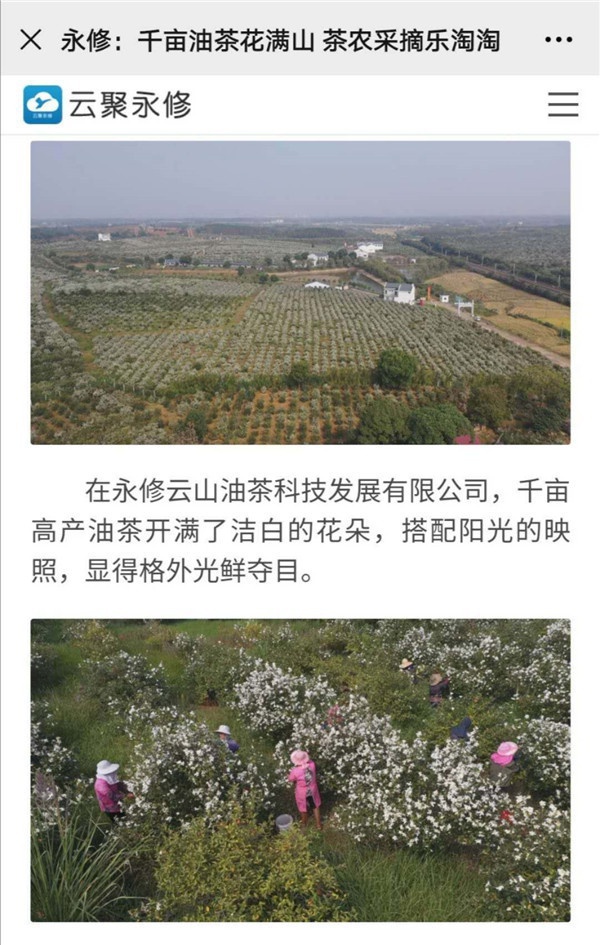Open the three-dot overflow menu
600x945 pixels.
pyautogui.click(x=558, y=40)
